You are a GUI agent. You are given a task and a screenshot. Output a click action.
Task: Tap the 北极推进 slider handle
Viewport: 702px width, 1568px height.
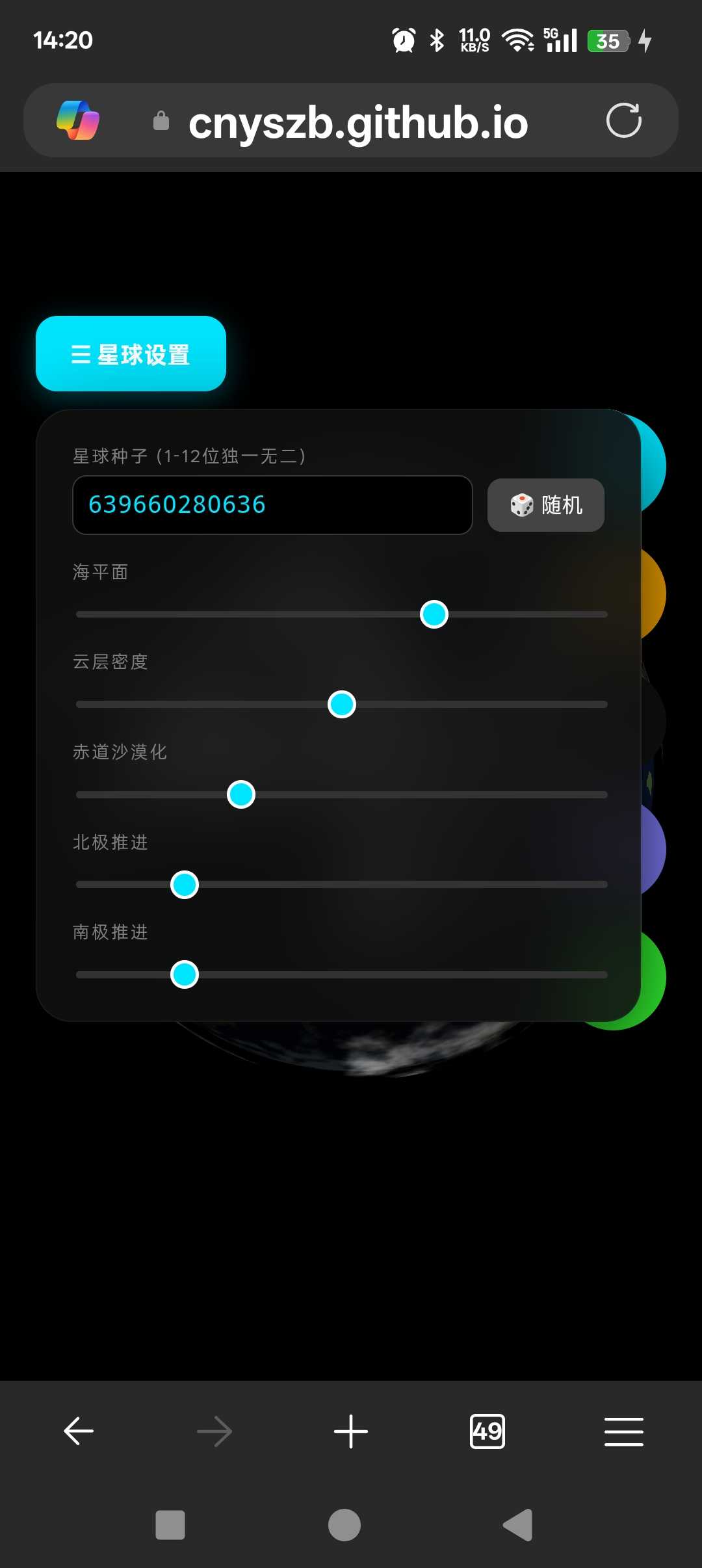click(x=185, y=885)
